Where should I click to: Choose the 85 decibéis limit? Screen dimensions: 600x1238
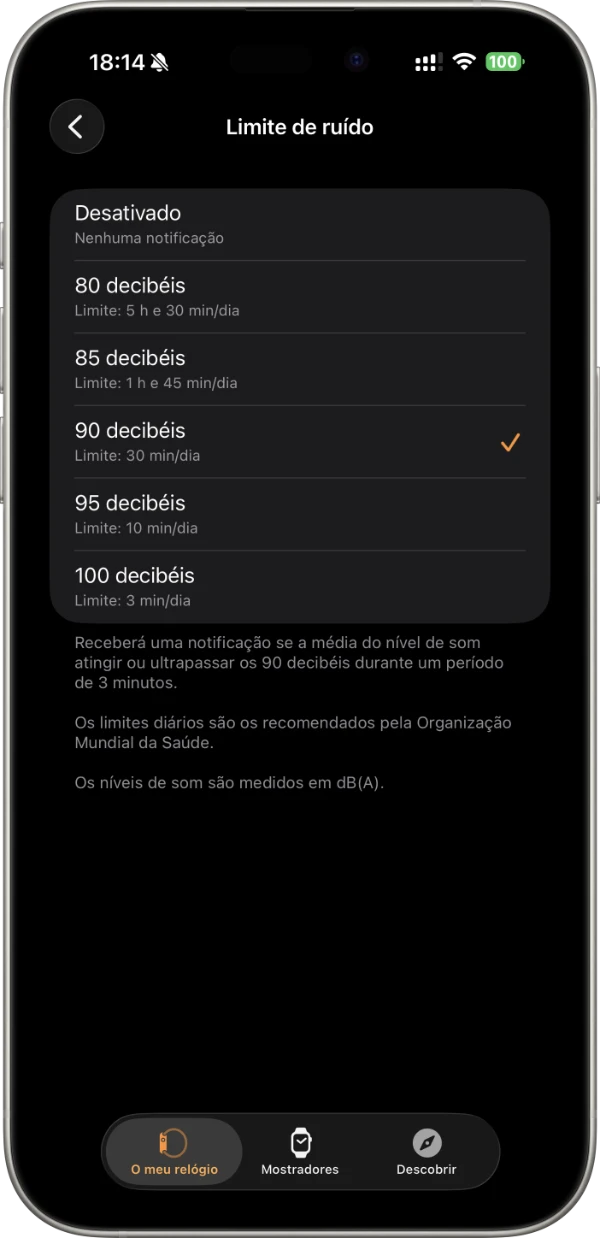tap(300, 369)
